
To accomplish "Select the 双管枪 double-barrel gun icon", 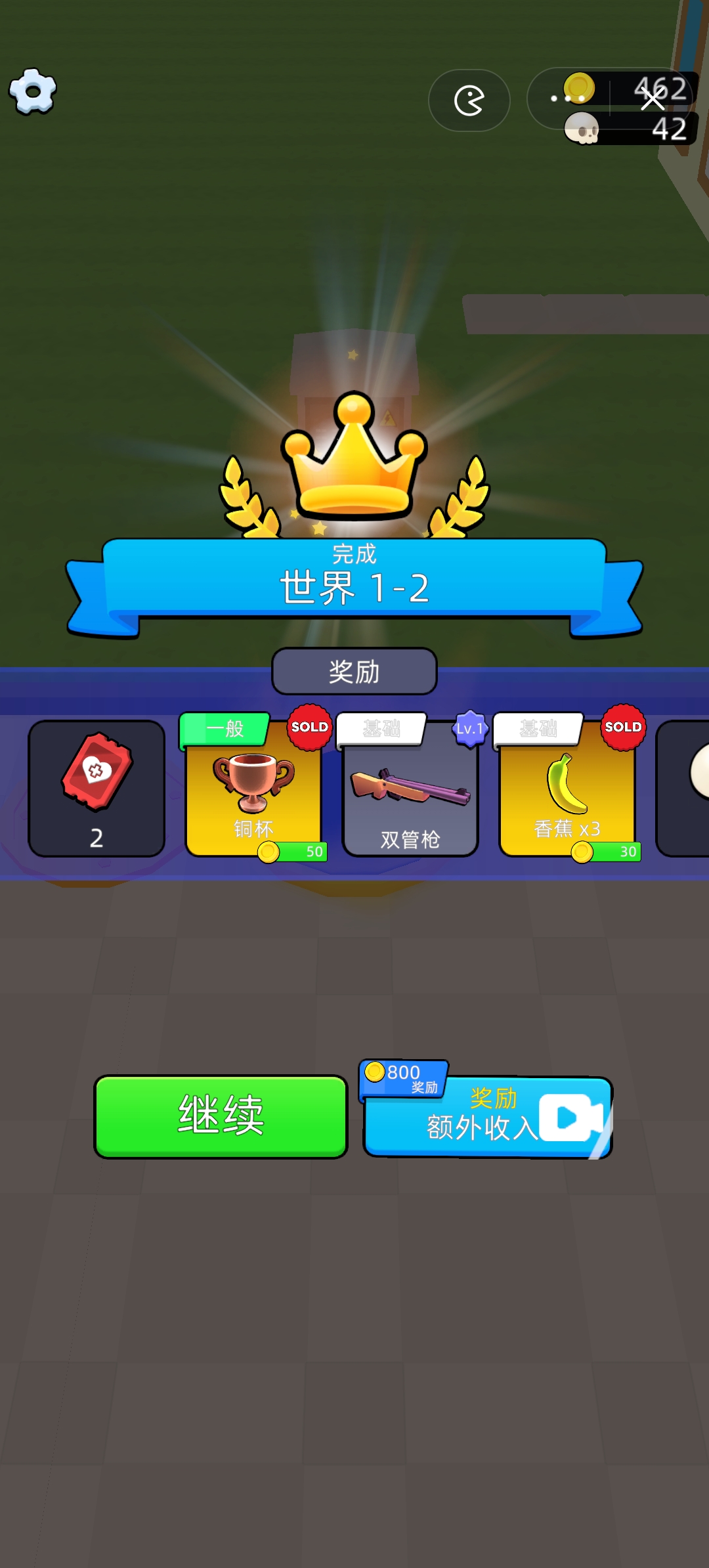I will tap(410, 785).
